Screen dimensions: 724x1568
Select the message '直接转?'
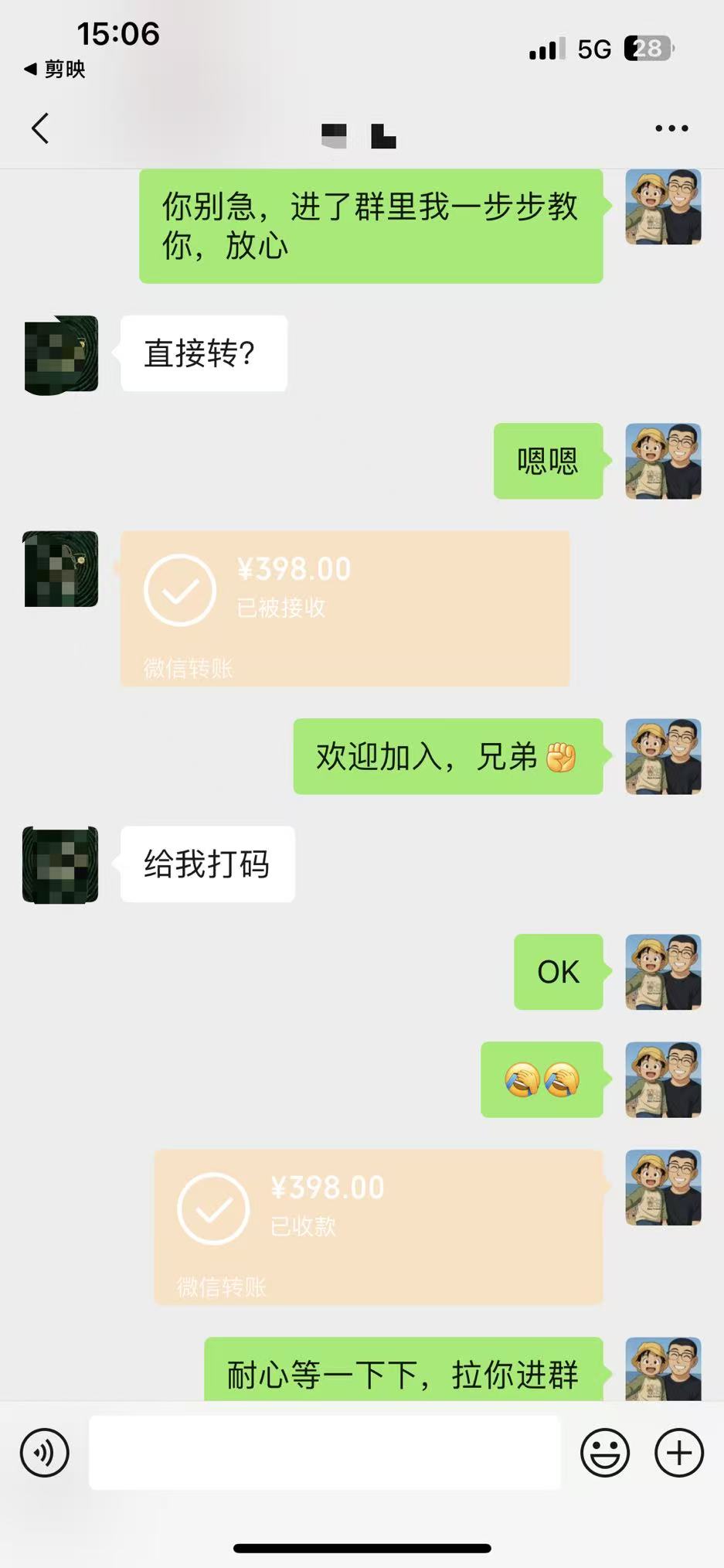point(202,353)
